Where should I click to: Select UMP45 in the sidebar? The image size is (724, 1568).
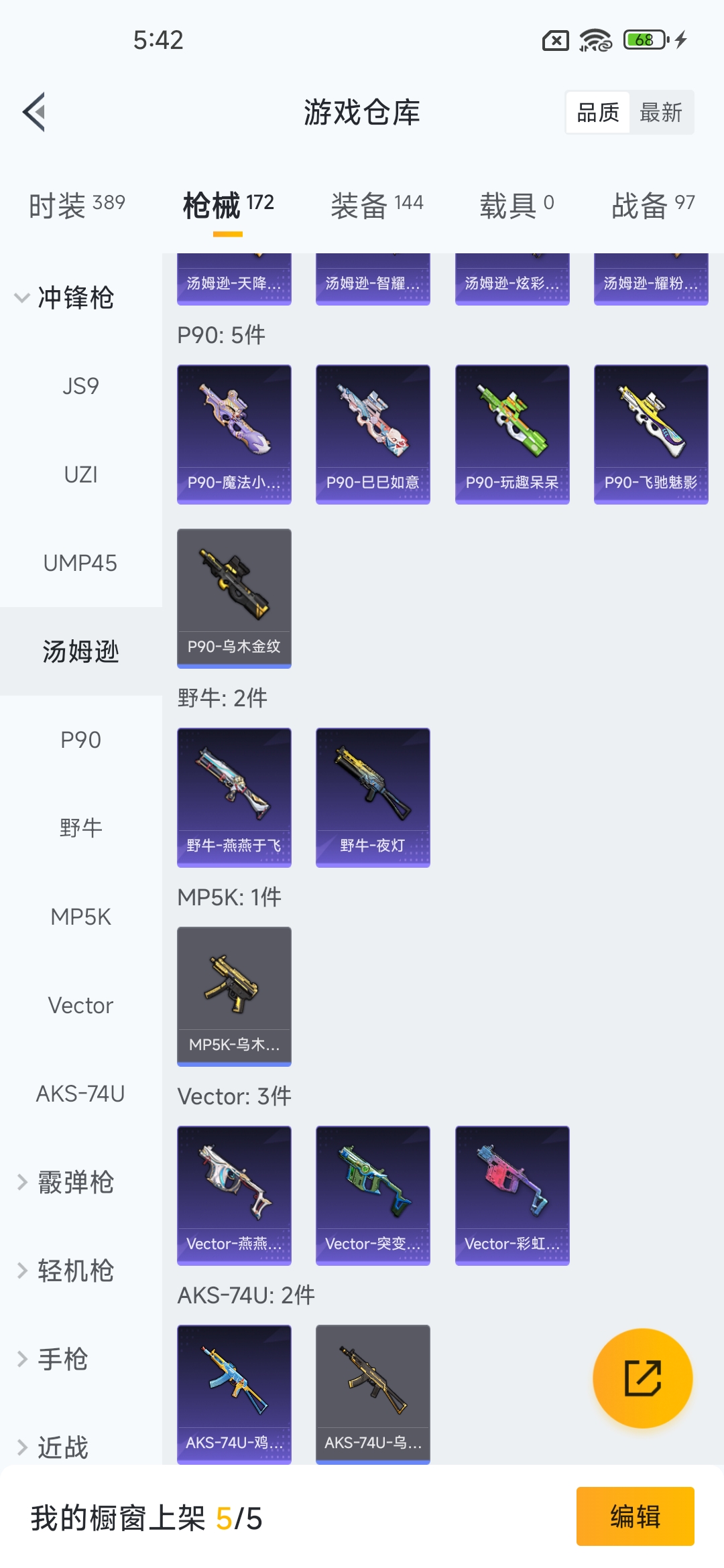pyautogui.click(x=80, y=563)
